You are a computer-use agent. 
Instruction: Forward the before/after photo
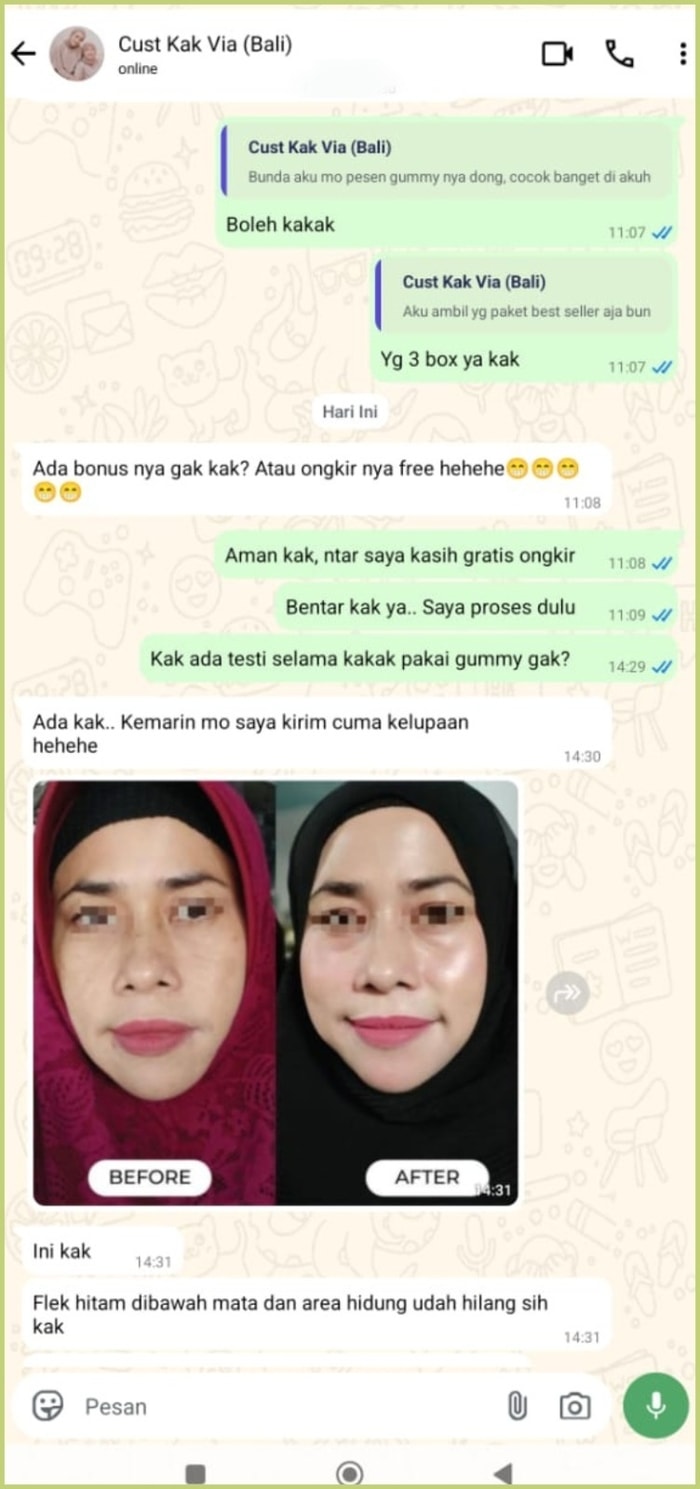tap(567, 993)
